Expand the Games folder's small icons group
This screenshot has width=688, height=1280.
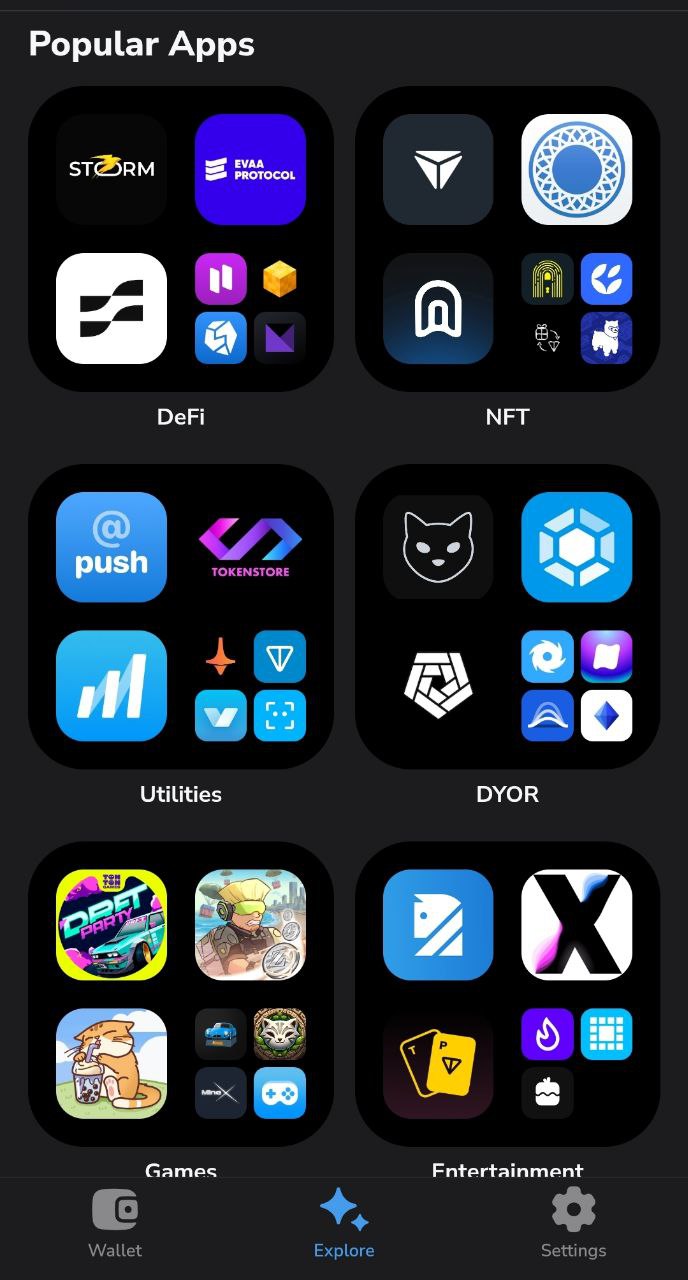(x=250, y=1063)
